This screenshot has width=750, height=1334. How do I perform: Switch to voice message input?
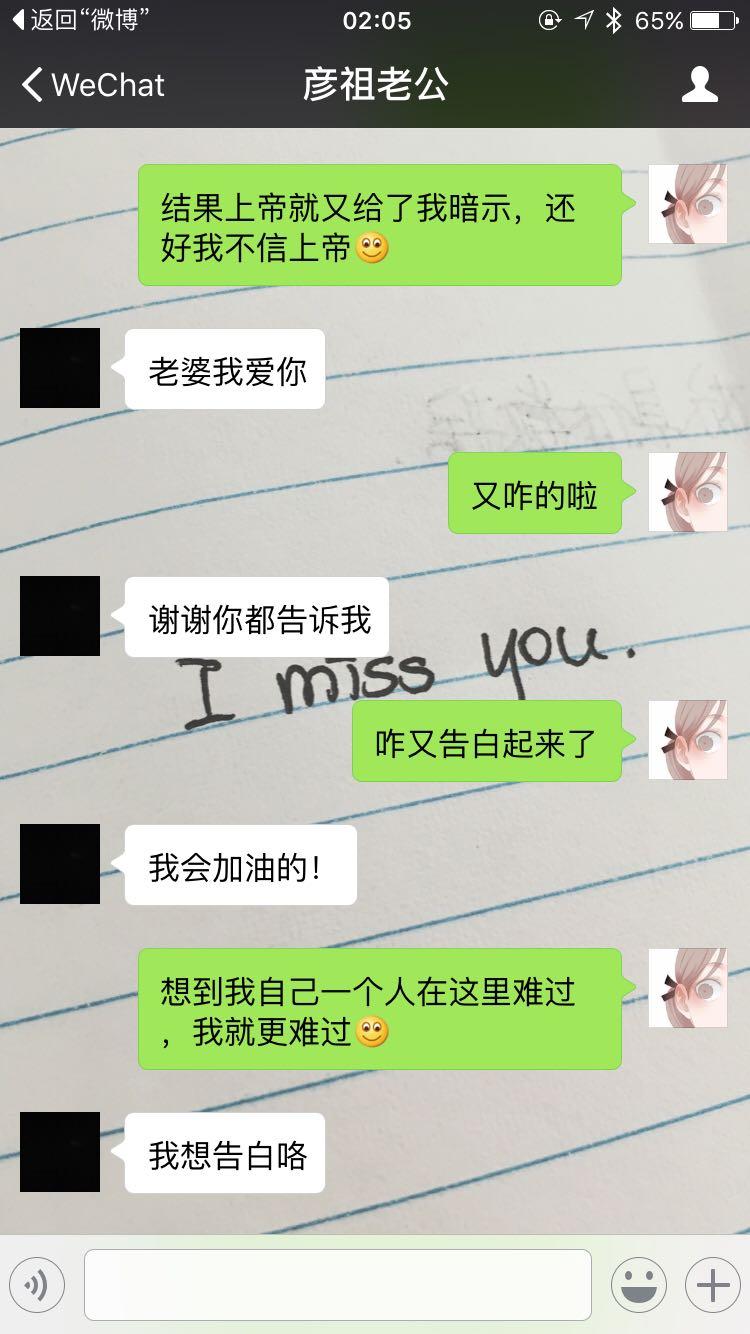[37, 1285]
